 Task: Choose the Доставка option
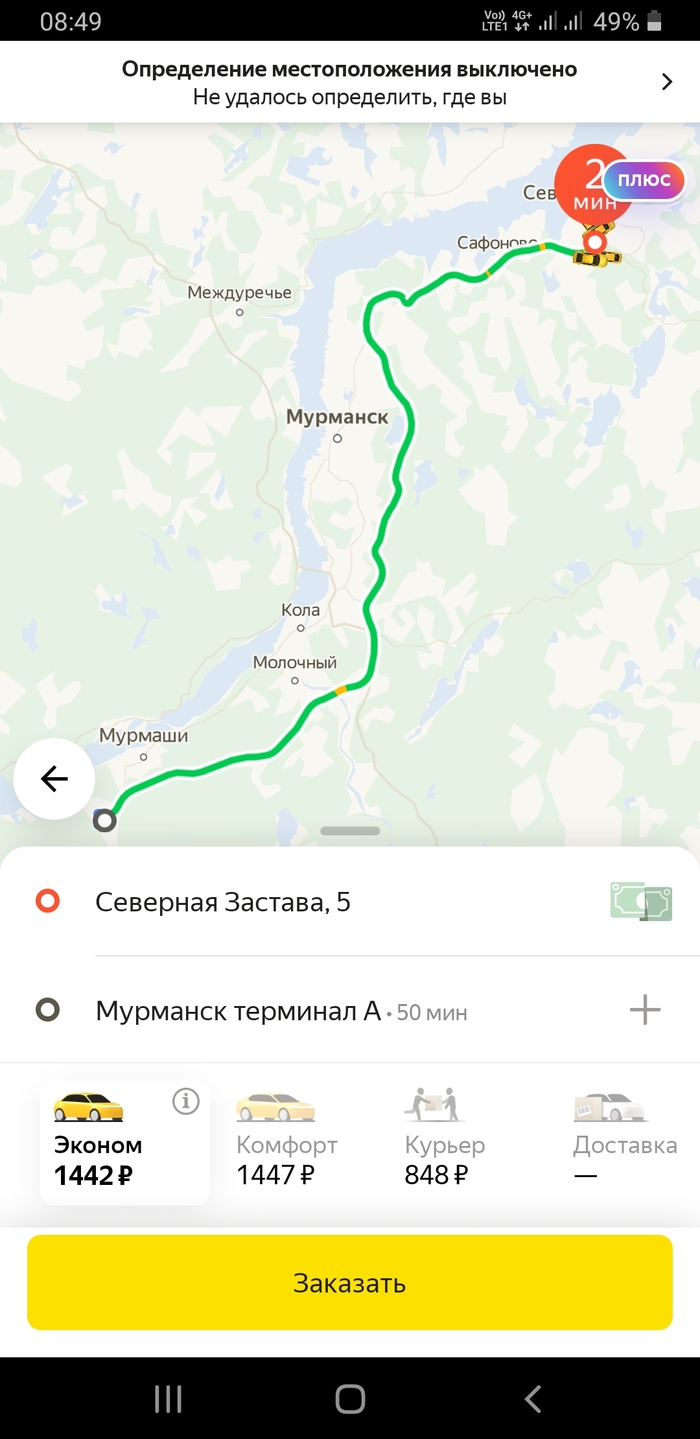(x=624, y=1142)
